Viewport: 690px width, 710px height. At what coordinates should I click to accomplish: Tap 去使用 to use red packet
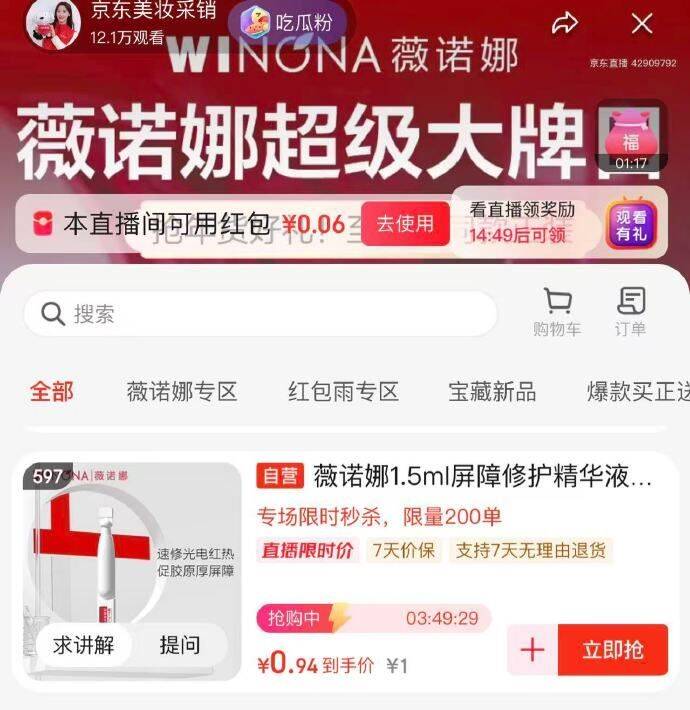(x=405, y=224)
